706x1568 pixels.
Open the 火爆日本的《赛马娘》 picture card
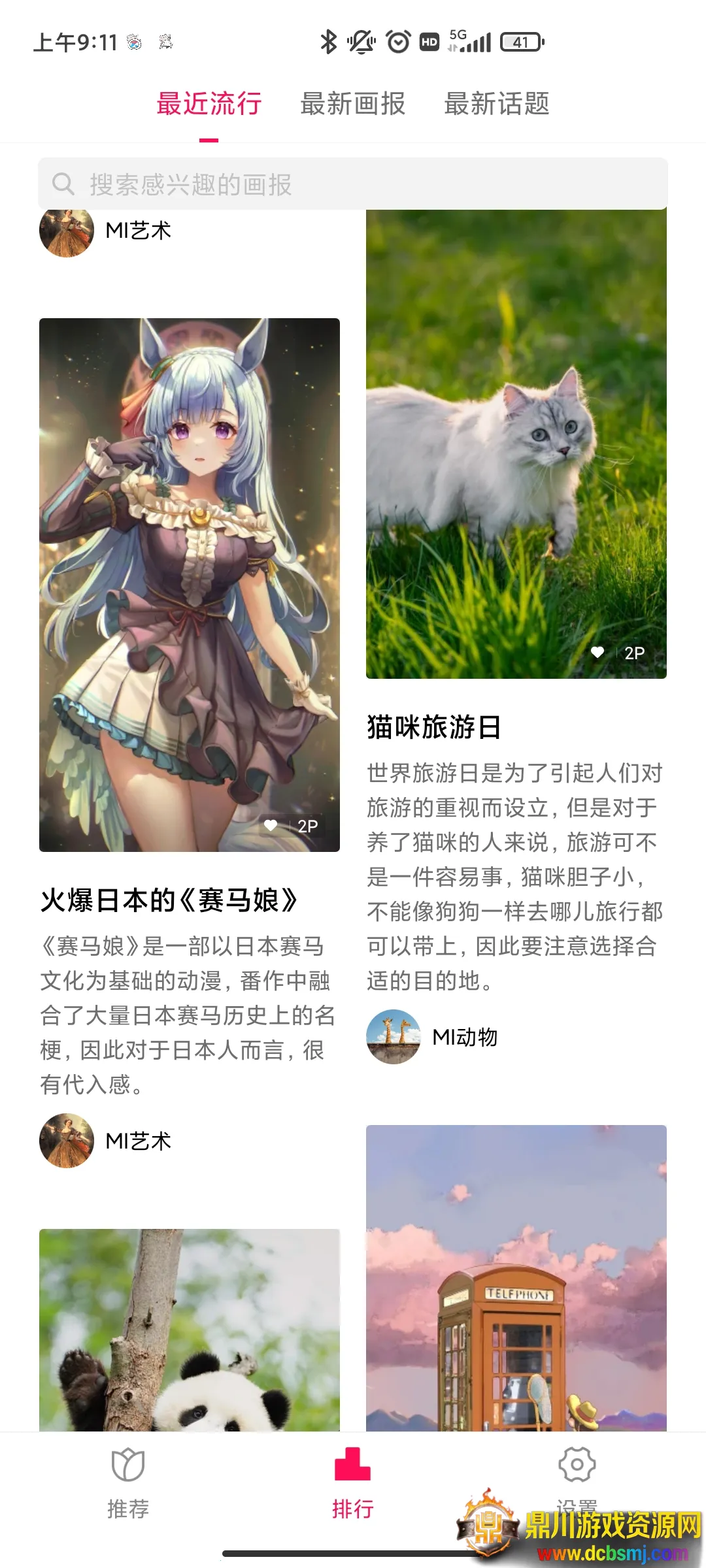(x=190, y=585)
